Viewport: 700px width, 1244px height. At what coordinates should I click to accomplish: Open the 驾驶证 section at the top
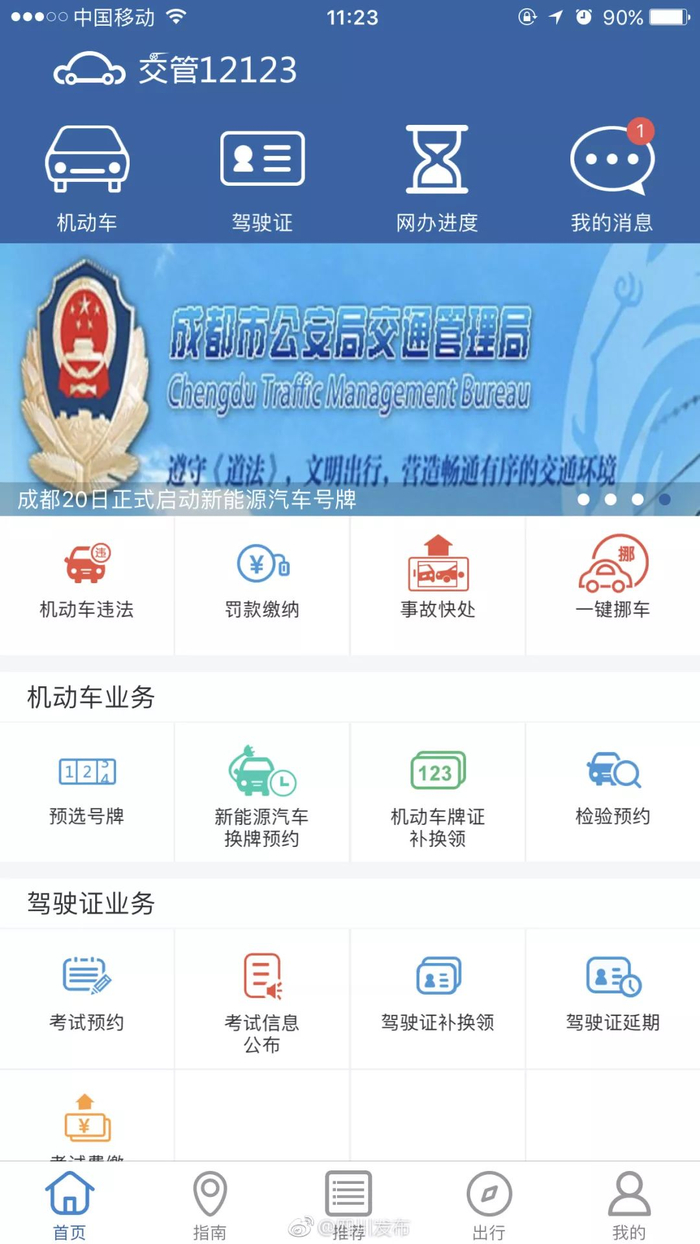262,177
